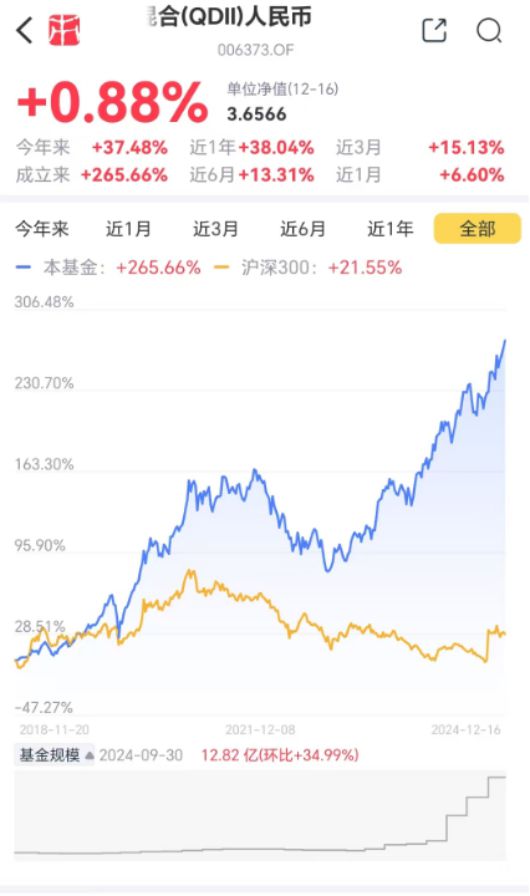
Task: Select the 近1月 chart range
Action: (x=129, y=229)
